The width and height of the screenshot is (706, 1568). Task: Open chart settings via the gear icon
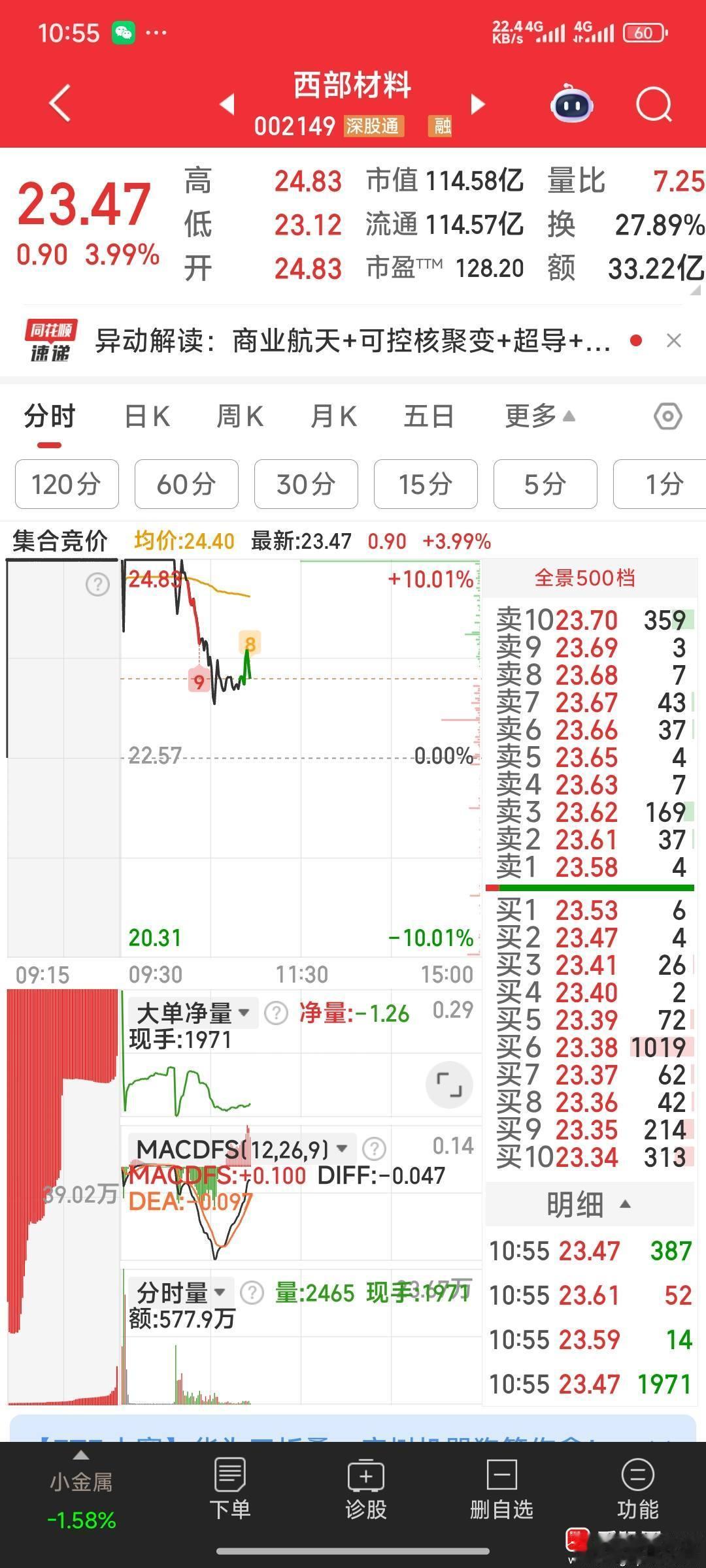(667, 416)
